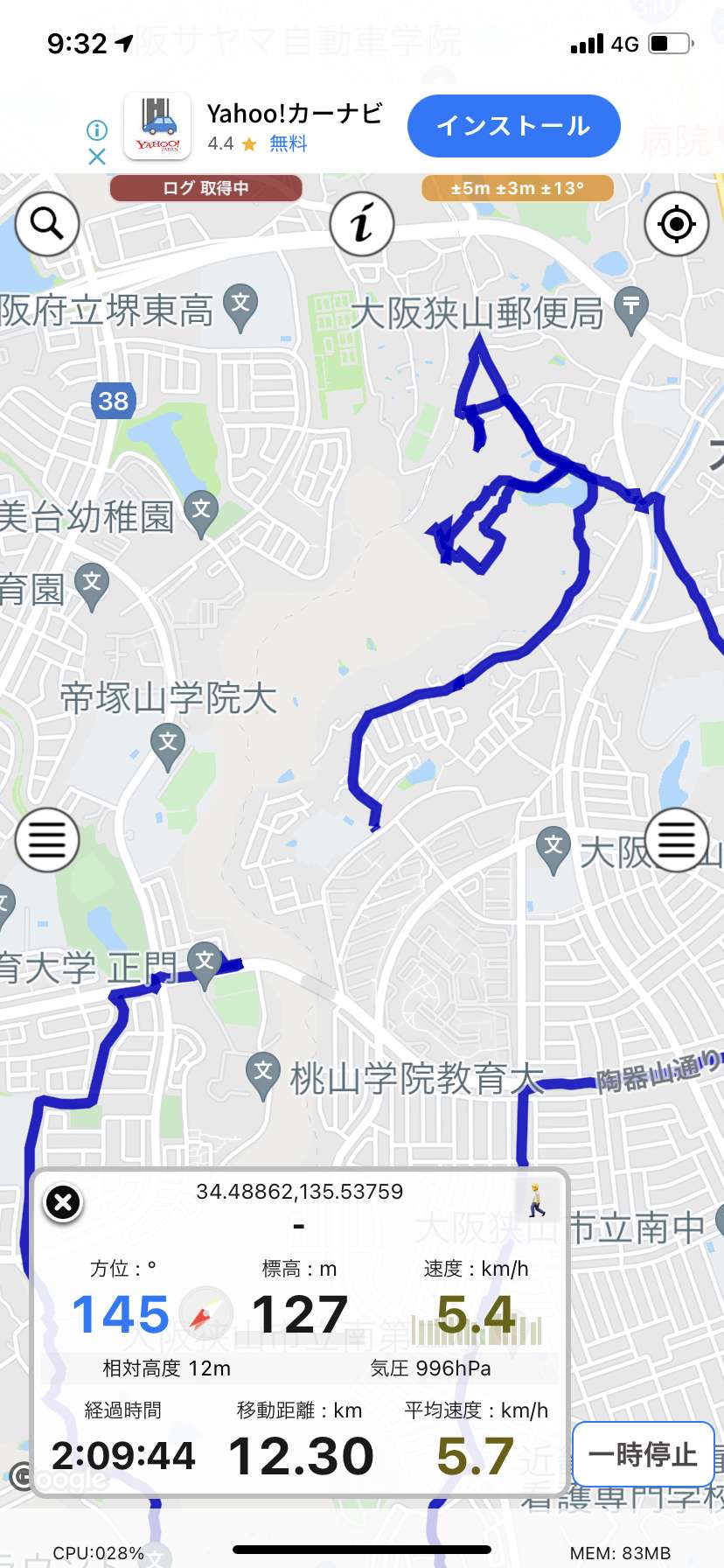Open the ad info icon
Image resolution: width=724 pixels, height=1568 pixels.
pos(97,130)
